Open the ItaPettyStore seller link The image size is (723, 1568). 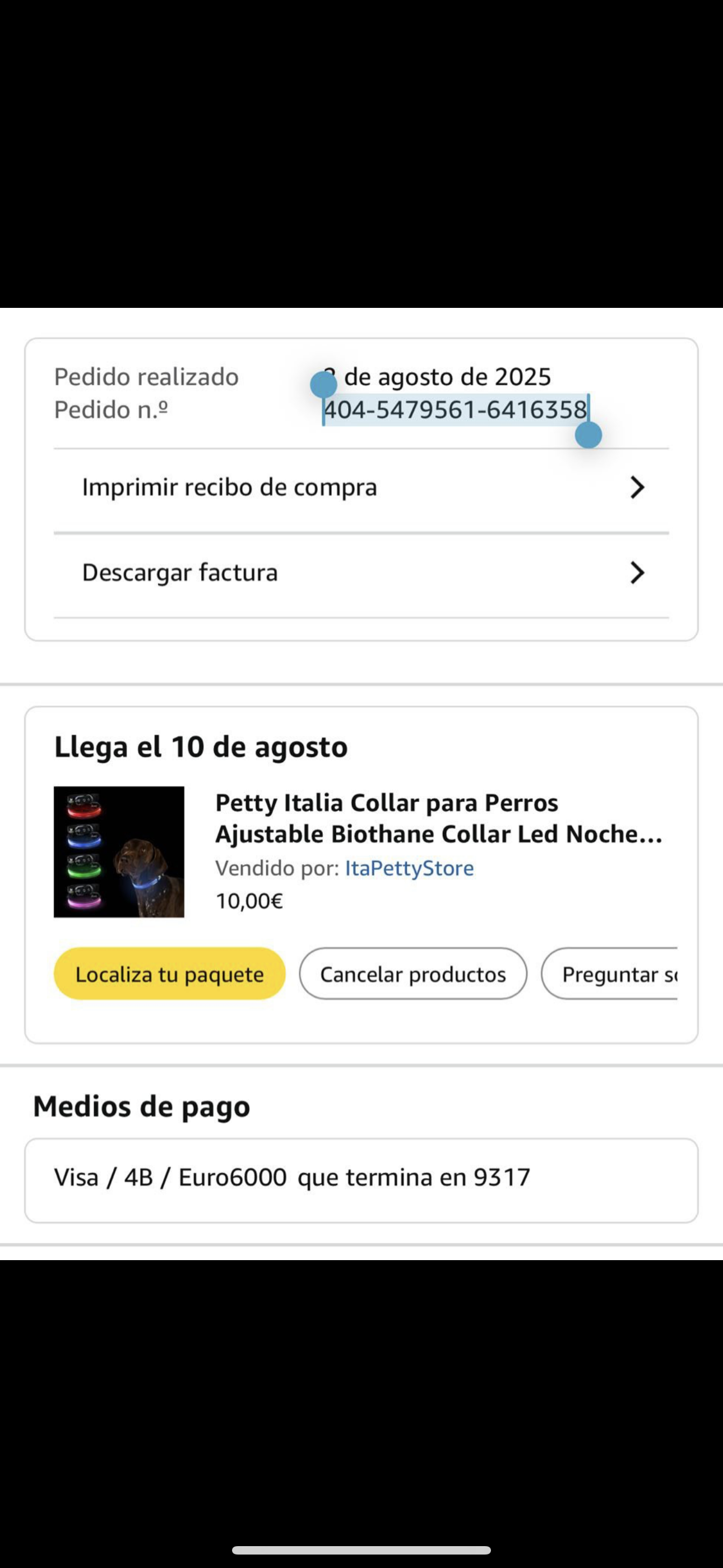pyautogui.click(x=409, y=868)
